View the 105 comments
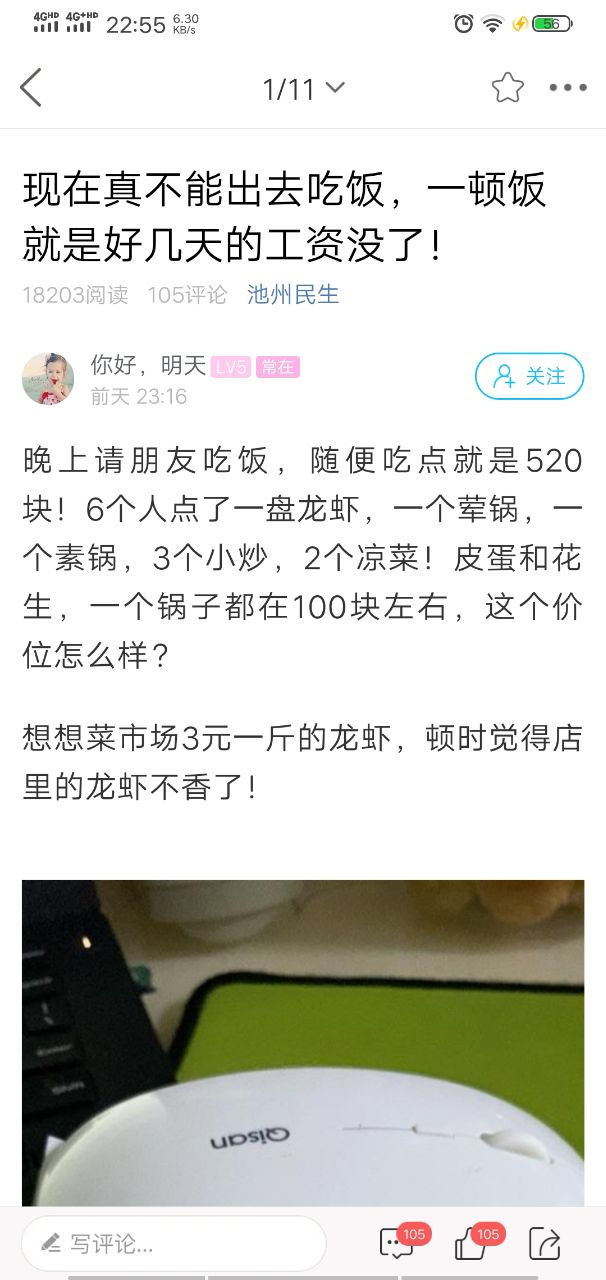The width and height of the screenshot is (606, 1280). point(399,1243)
